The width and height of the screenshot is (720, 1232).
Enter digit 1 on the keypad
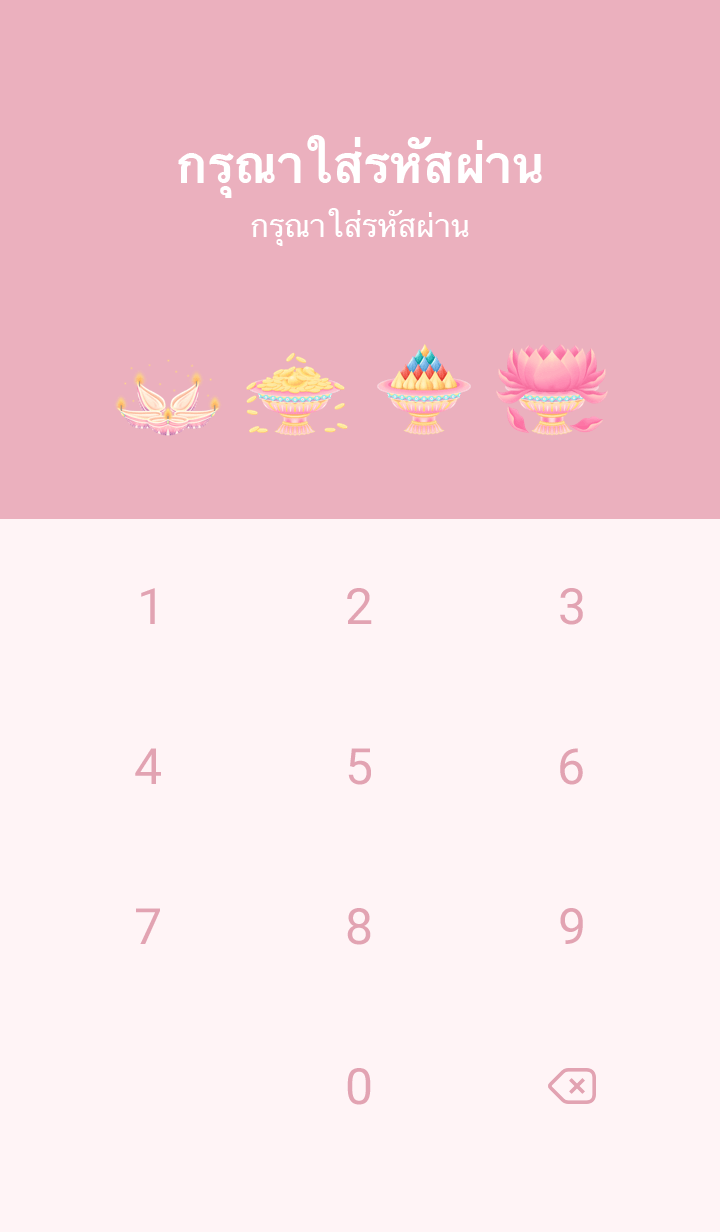pyautogui.click(x=149, y=607)
